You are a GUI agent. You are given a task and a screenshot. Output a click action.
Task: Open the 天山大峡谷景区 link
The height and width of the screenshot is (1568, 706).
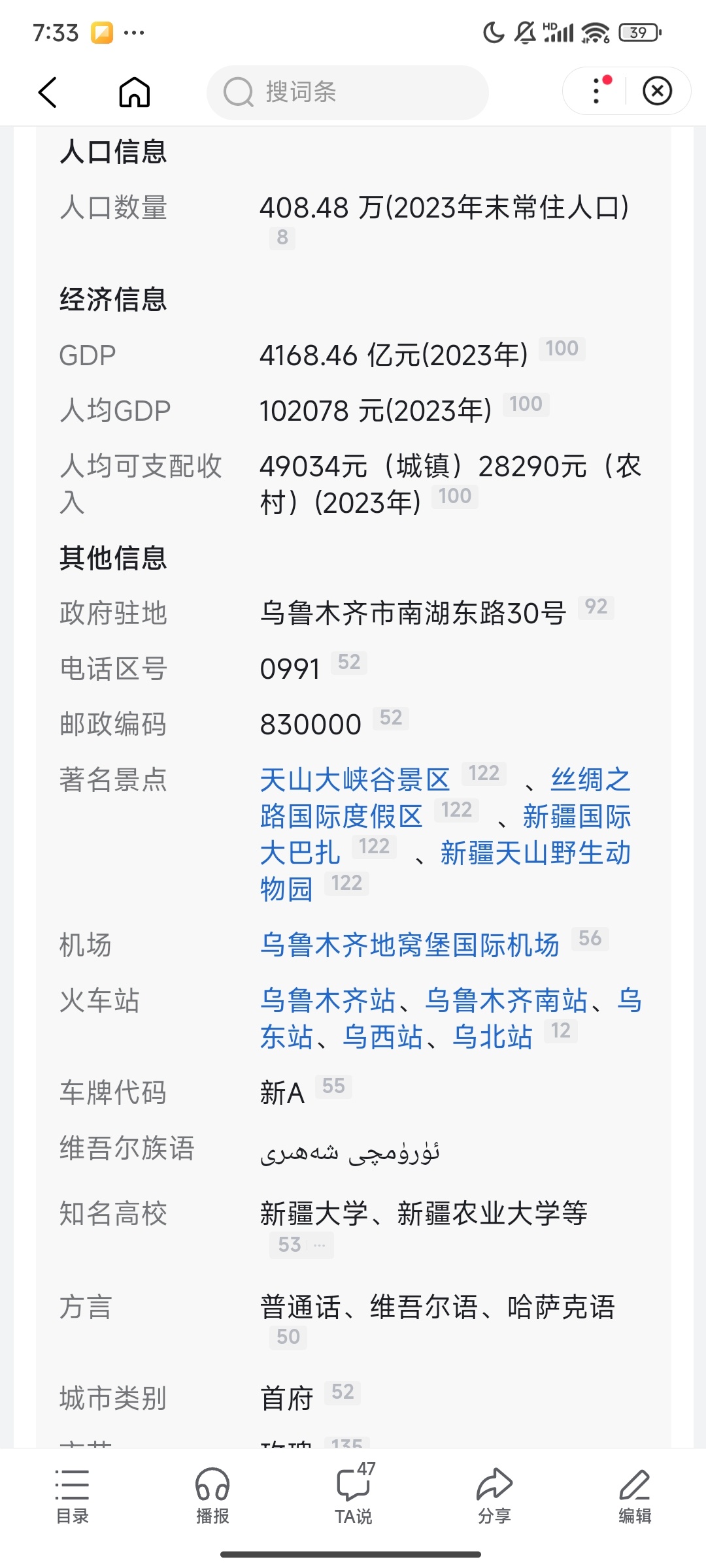[355, 779]
